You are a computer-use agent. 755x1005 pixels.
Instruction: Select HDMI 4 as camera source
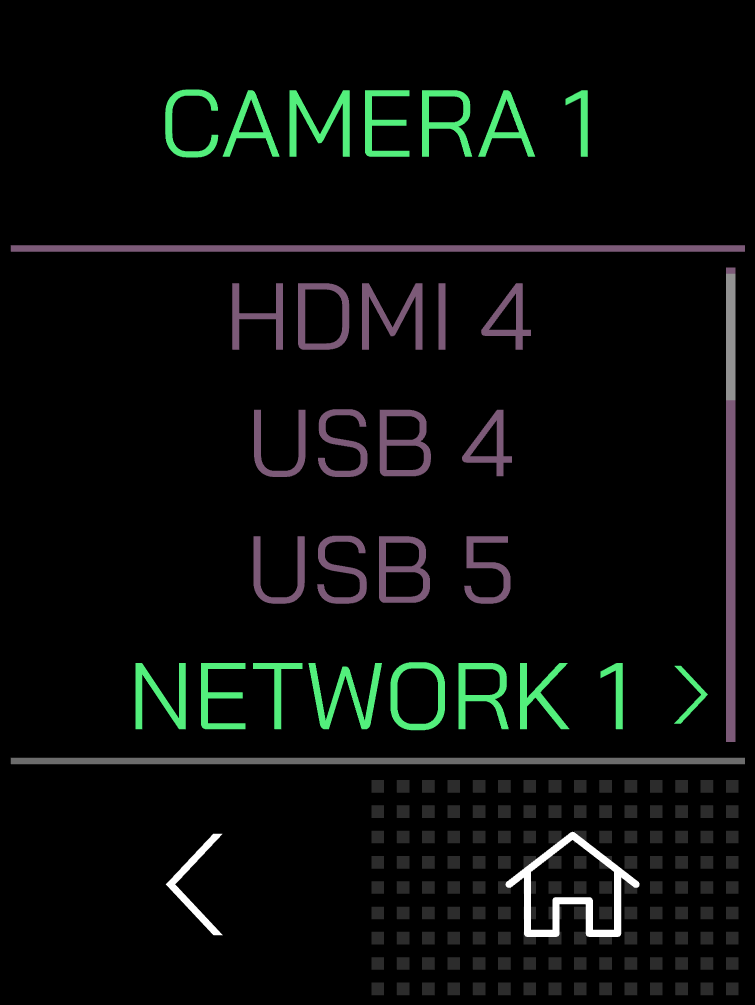(380, 318)
